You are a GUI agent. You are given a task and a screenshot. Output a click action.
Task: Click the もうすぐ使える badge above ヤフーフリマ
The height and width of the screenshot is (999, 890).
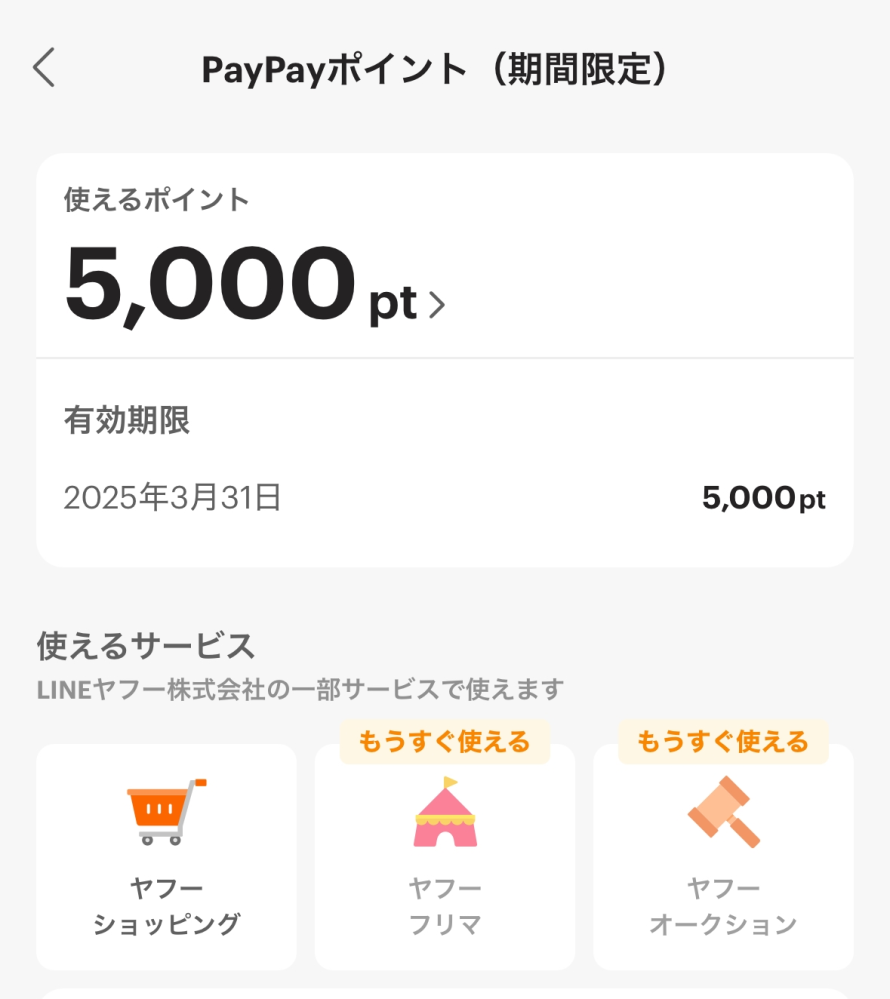(x=444, y=741)
